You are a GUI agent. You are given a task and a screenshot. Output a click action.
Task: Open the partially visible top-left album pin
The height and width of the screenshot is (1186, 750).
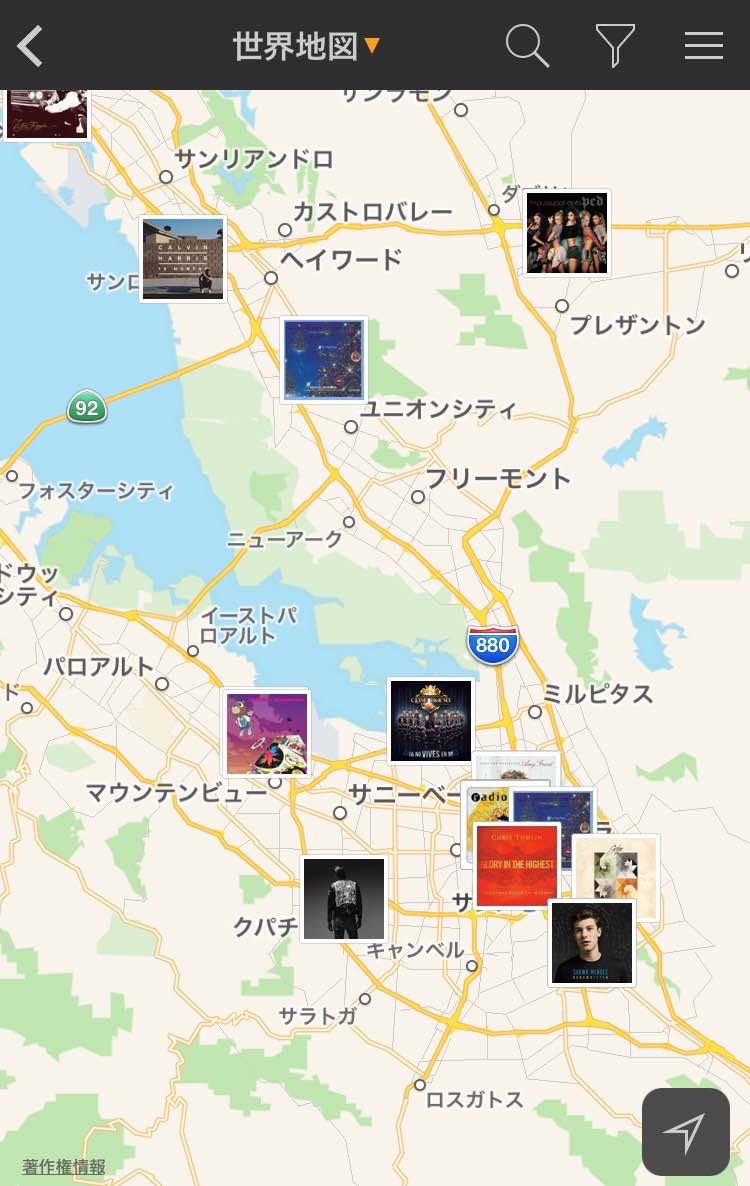tap(46, 113)
